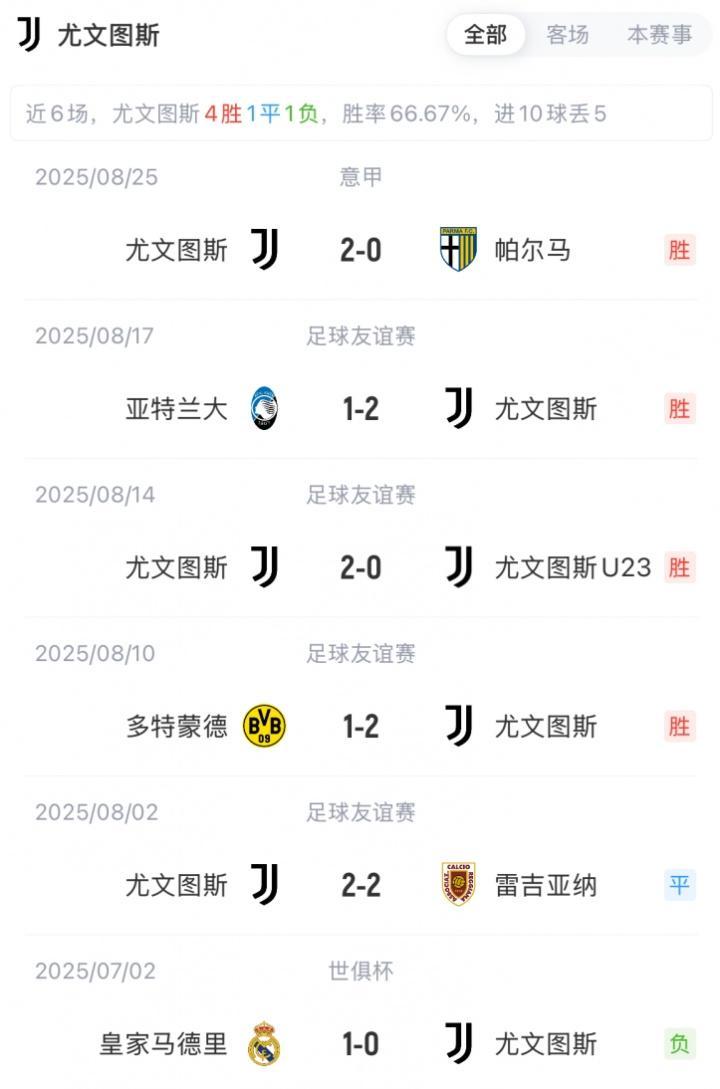Viewport: 720px width, 1089px height.
Task: Open the 亚特兰大 vs 尤文图斯 match
Action: click(360, 408)
